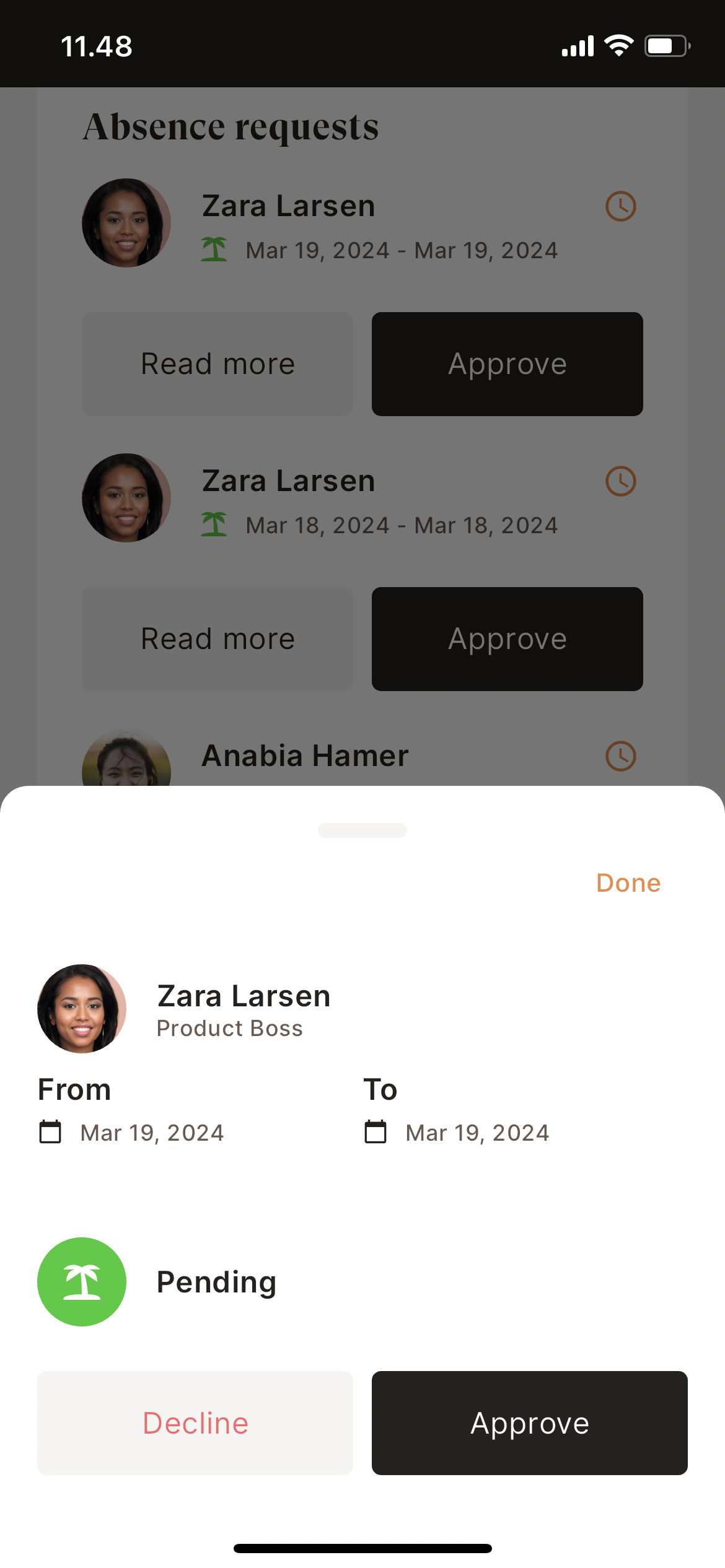Select the From date Mar 19, 2024
725x1568 pixels.
point(152,1133)
